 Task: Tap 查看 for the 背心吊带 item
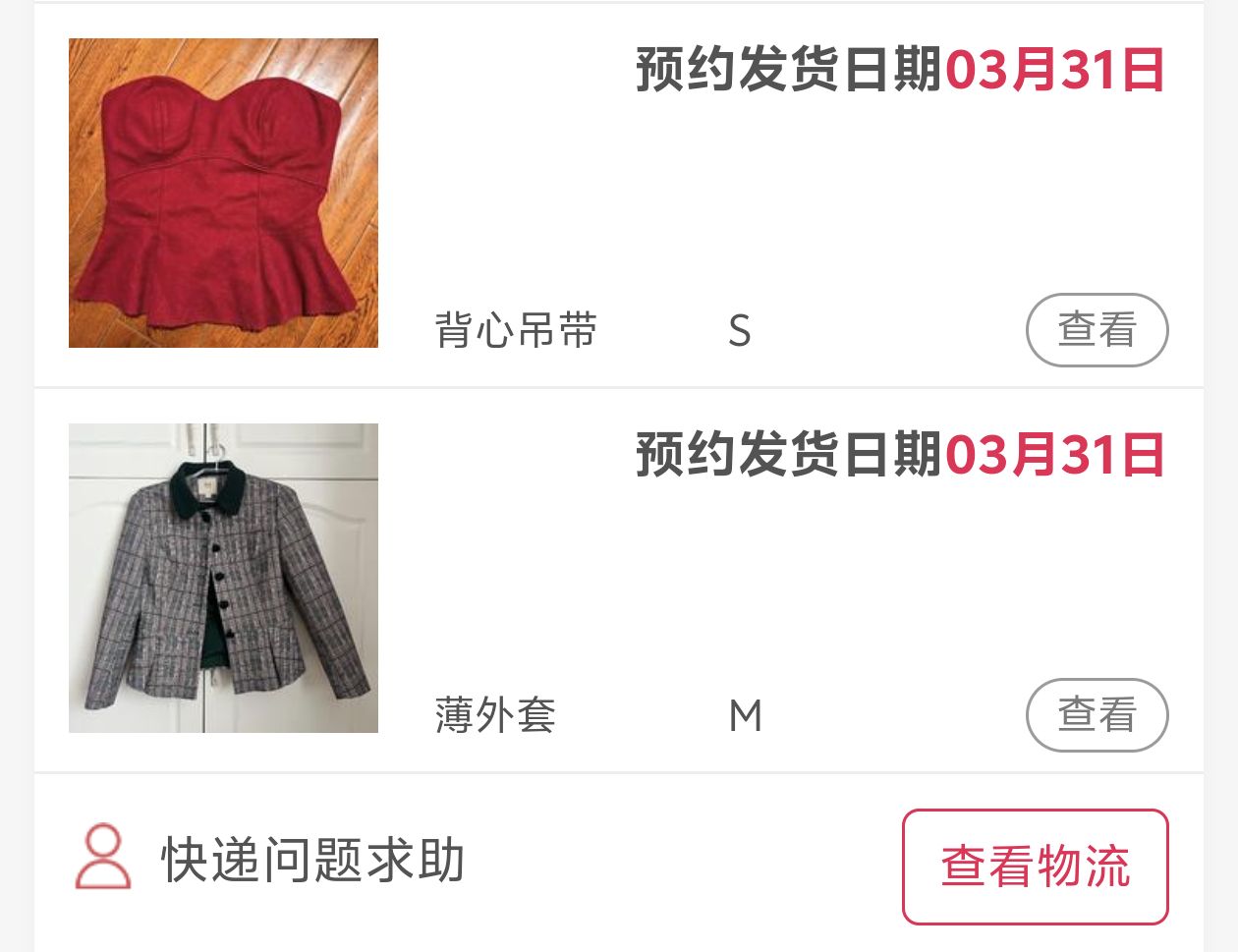click(x=1097, y=330)
